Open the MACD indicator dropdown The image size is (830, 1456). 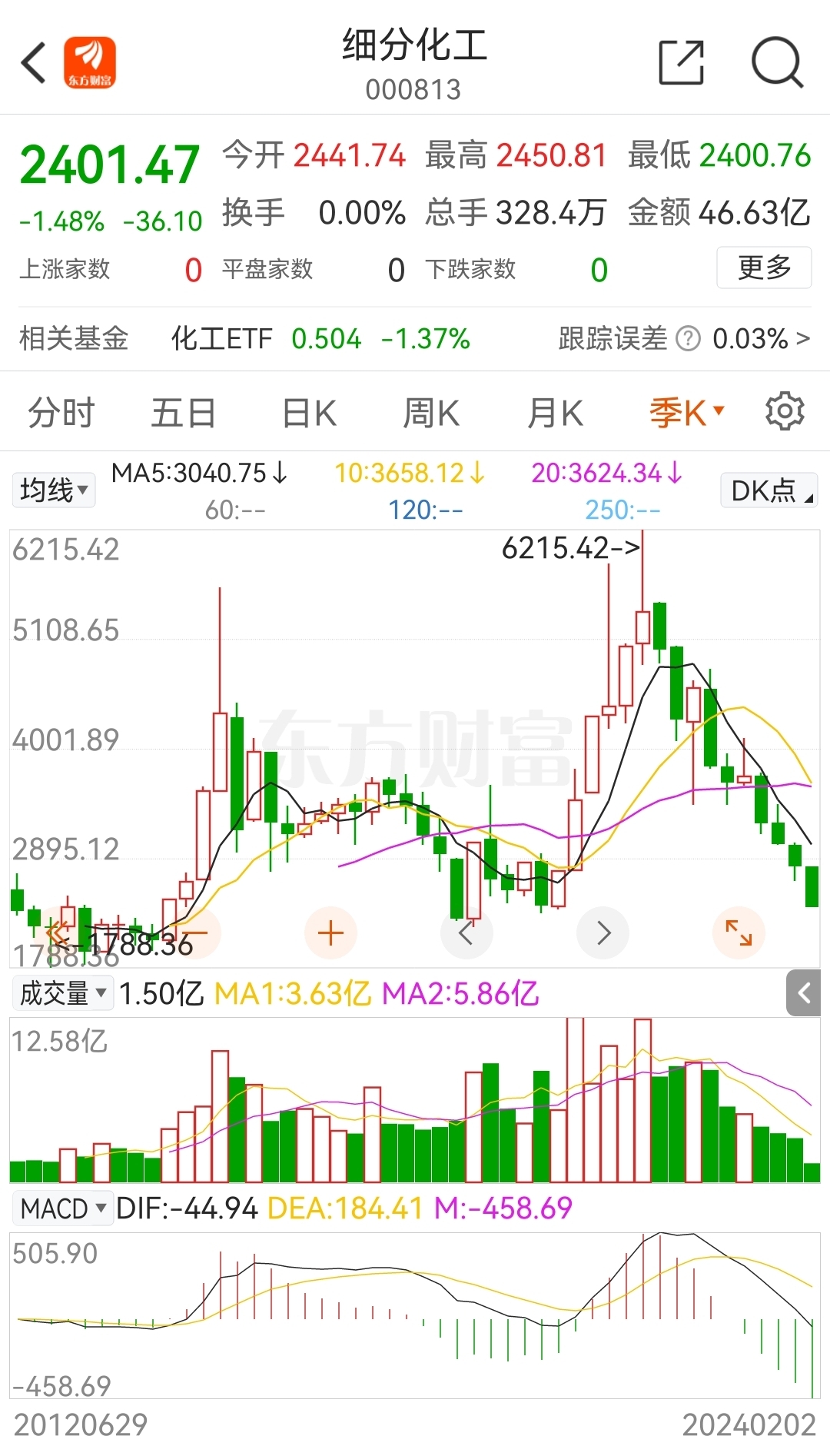63,1208
